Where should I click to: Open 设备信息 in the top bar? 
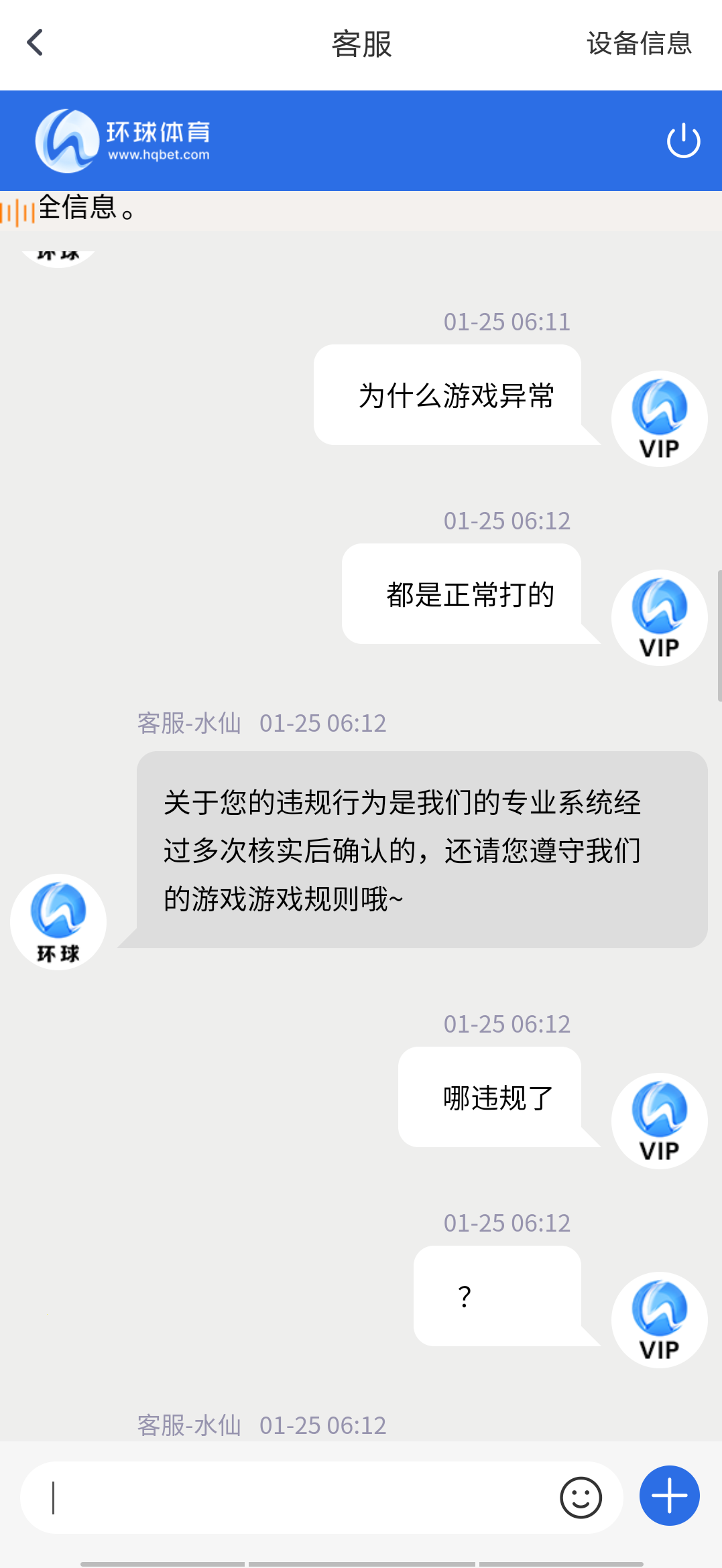pyautogui.click(x=638, y=44)
